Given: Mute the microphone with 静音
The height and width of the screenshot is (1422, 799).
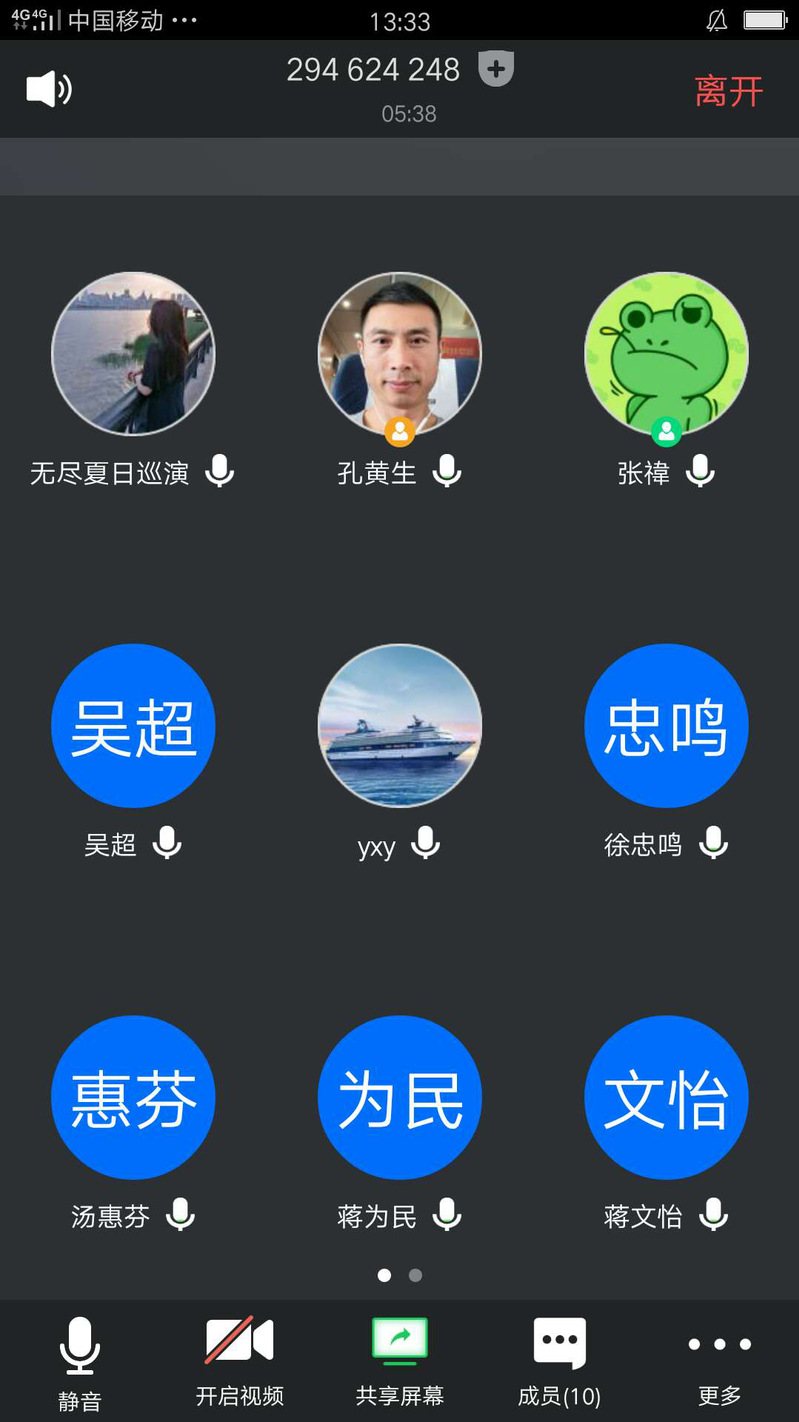Looking at the screenshot, I should 79,1361.
